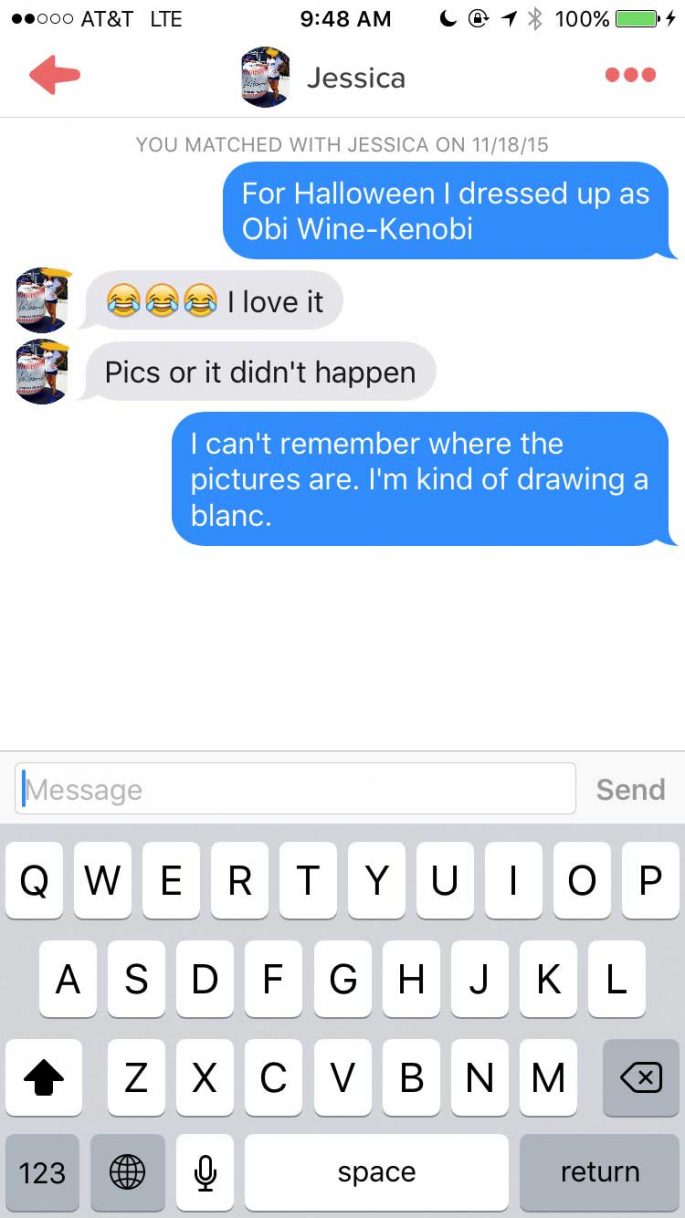The width and height of the screenshot is (685, 1218).
Task: Tap the return key
Action: tap(599, 1172)
